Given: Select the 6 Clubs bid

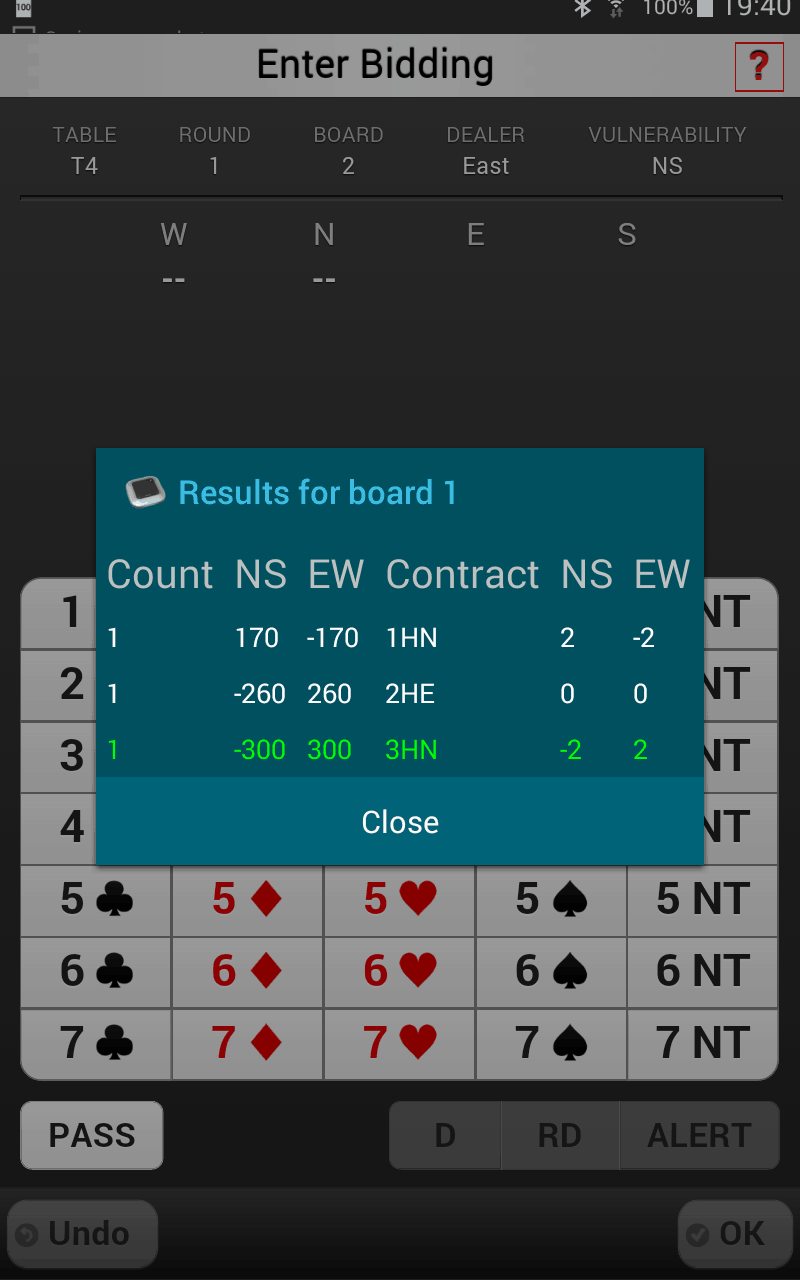Looking at the screenshot, I should click(95, 971).
